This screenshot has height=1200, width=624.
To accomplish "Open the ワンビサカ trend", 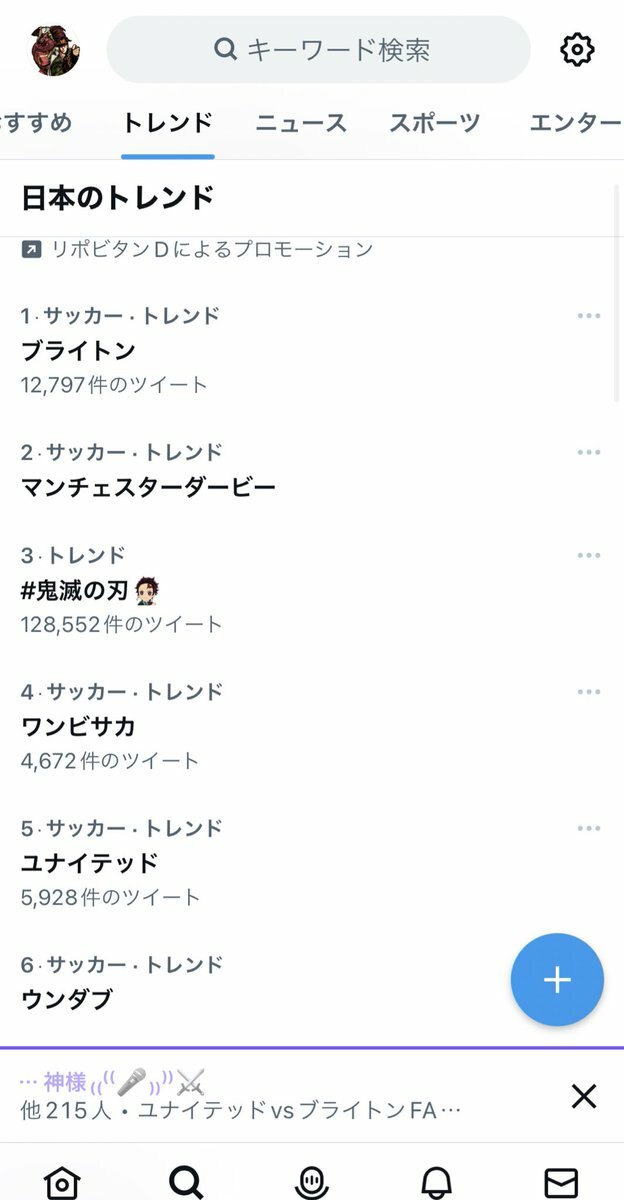I will click(x=78, y=726).
